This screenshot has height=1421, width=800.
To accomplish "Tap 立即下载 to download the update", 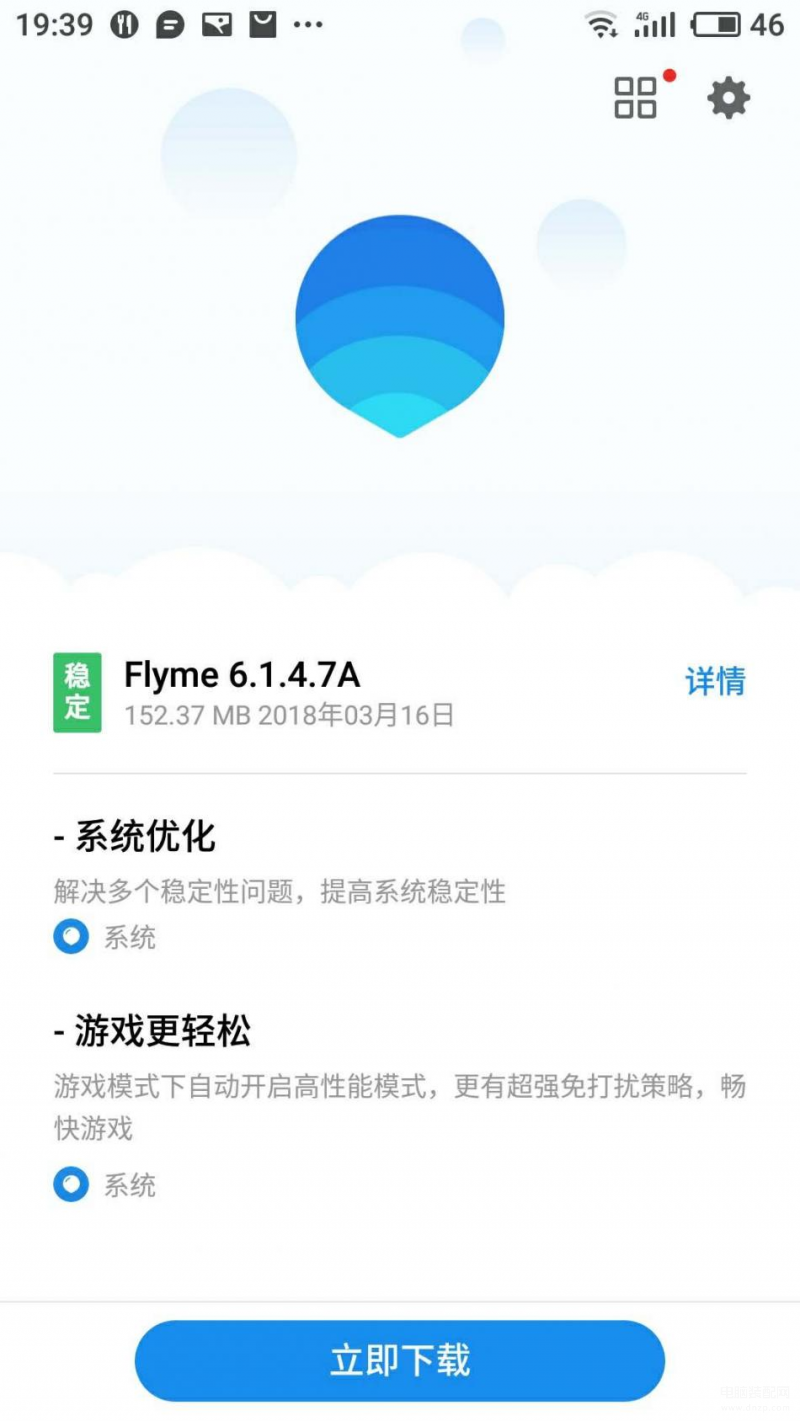I will pos(400,1360).
